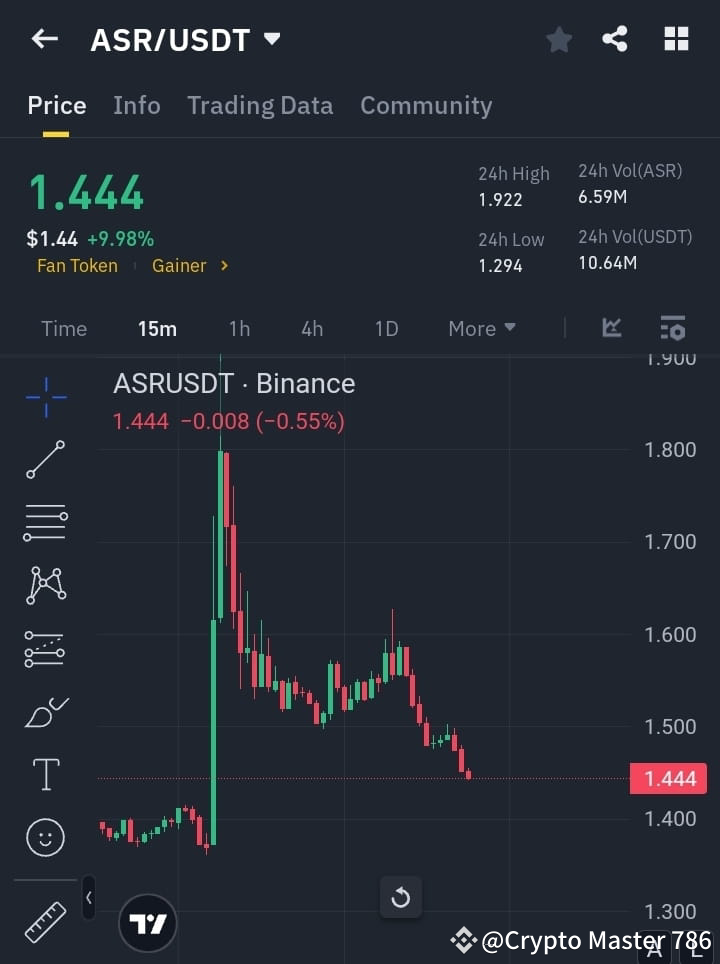The height and width of the screenshot is (964, 720).
Task: Select the XABCD pattern tool
Action: click(x=45, y=586)
